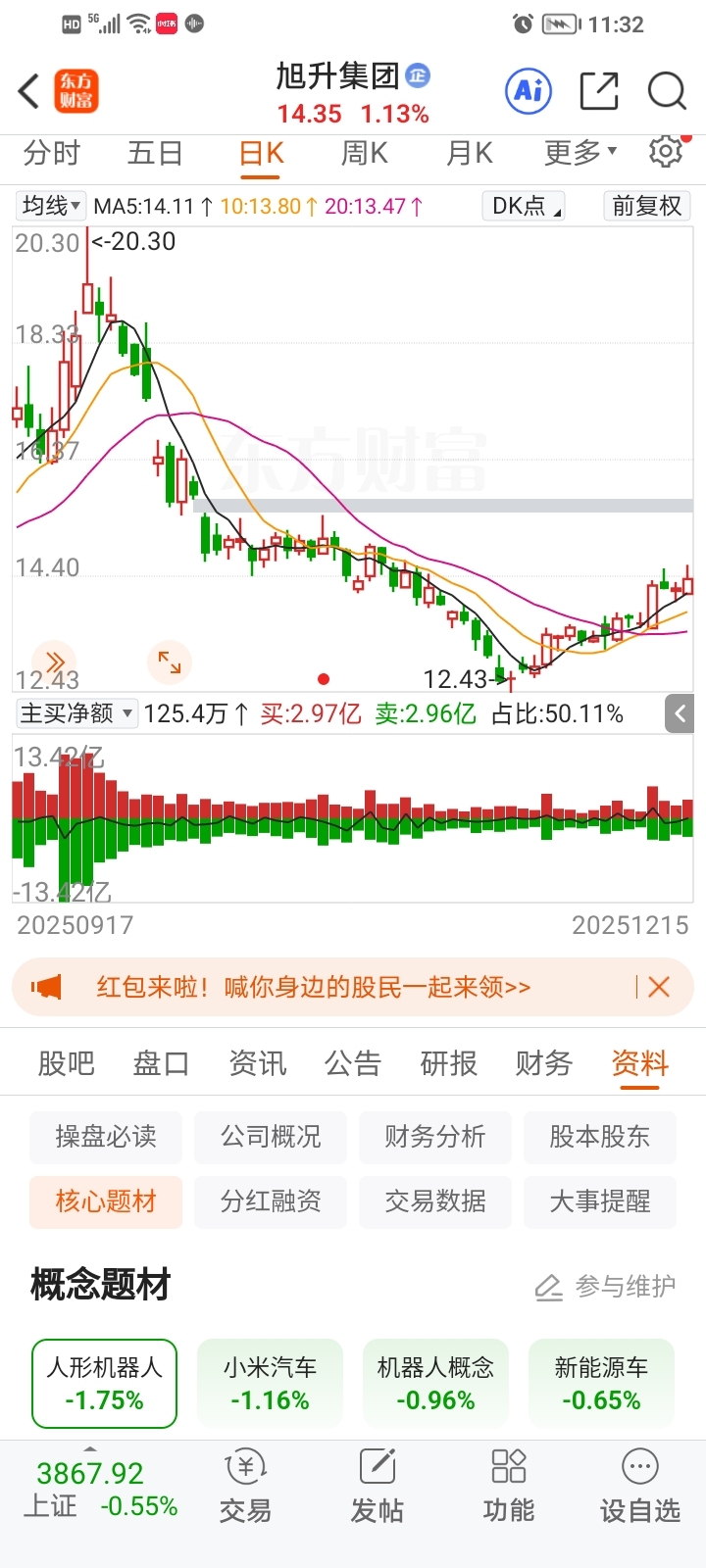This screenshot has width=706, height=1568.
Task: Expand the 更多 chart period dropdown
Action: coord(580,154)
